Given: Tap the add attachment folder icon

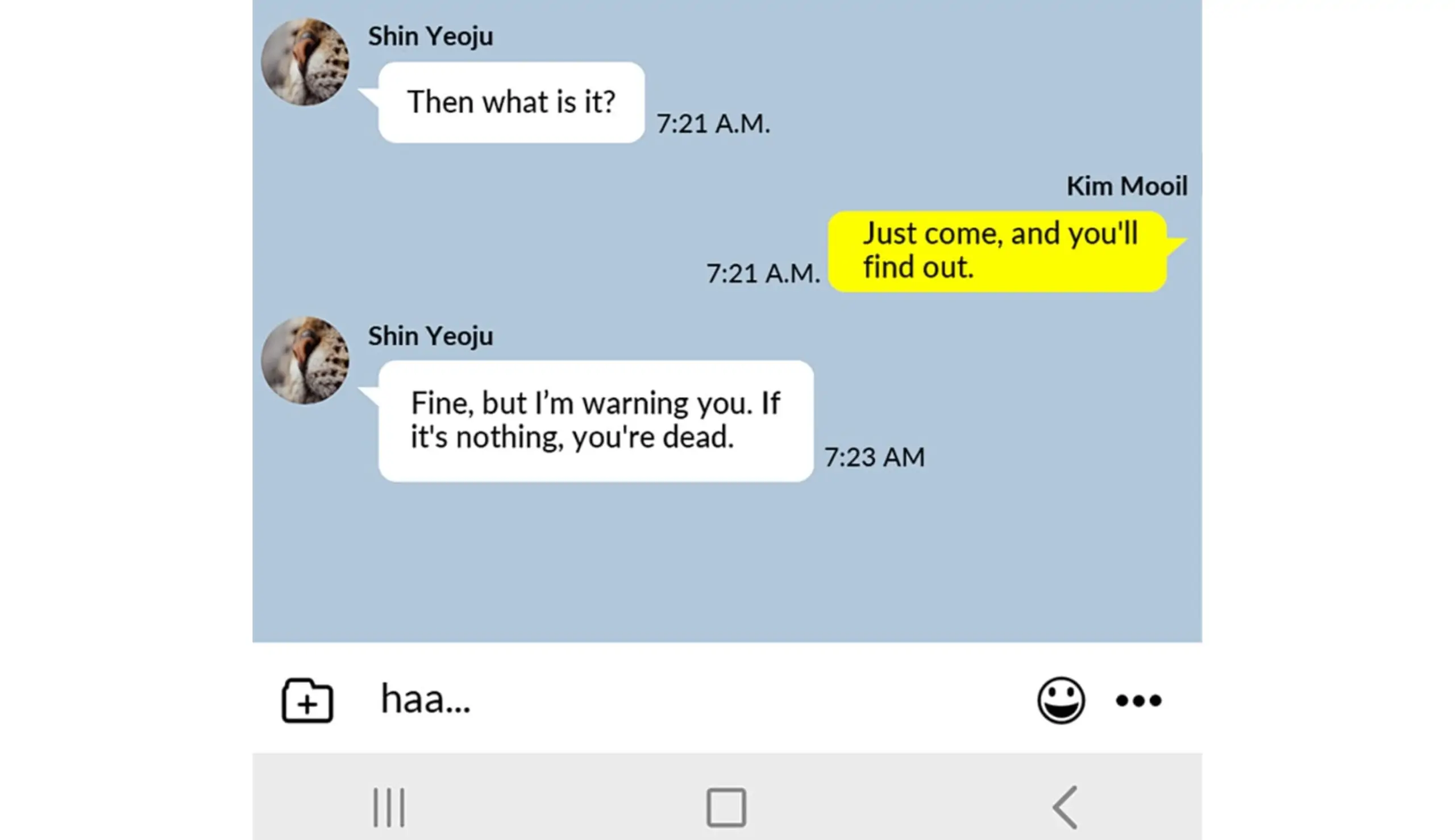Looking at the screenshot, I should (307, 700).
